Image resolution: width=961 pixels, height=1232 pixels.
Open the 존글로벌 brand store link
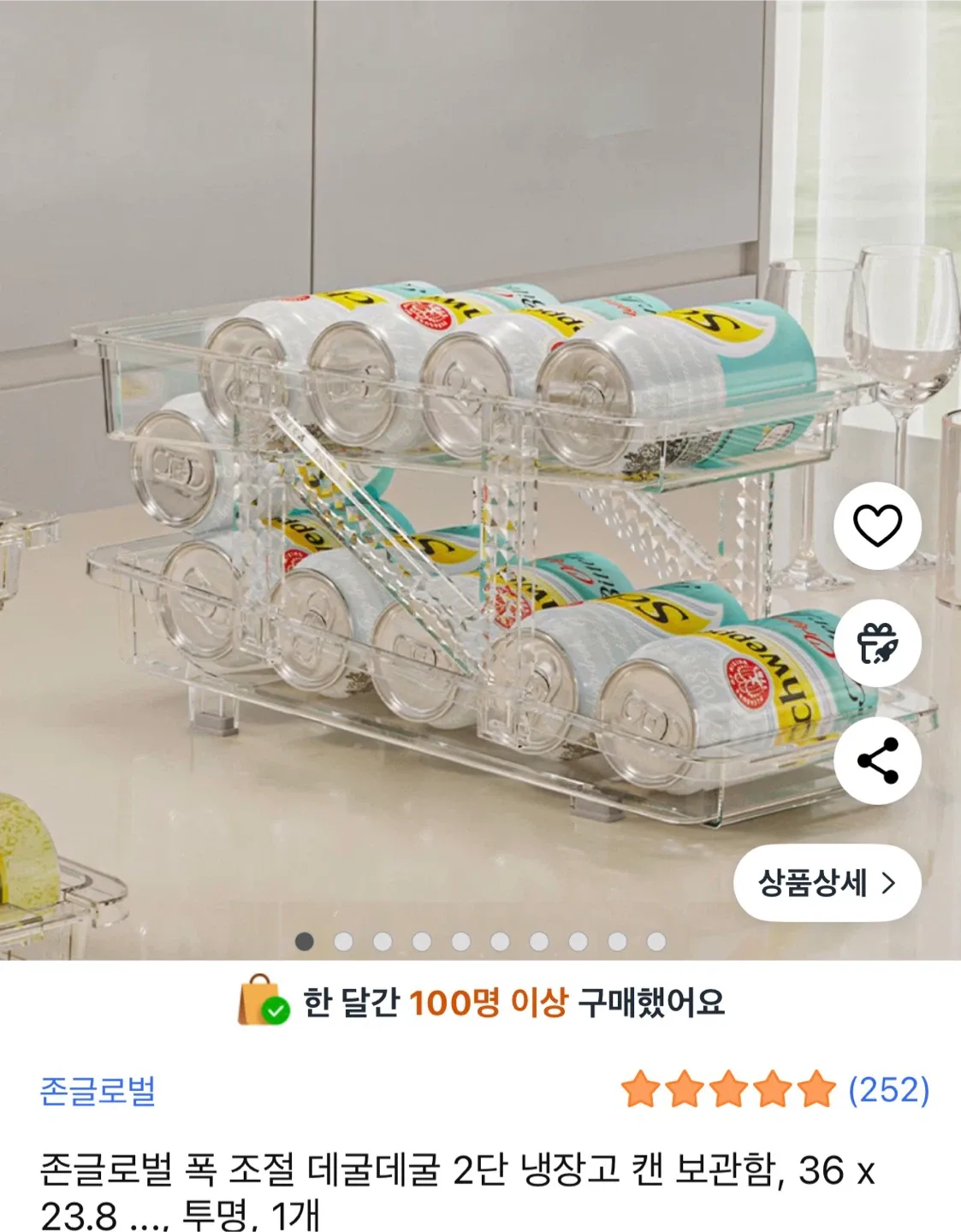98,1091
